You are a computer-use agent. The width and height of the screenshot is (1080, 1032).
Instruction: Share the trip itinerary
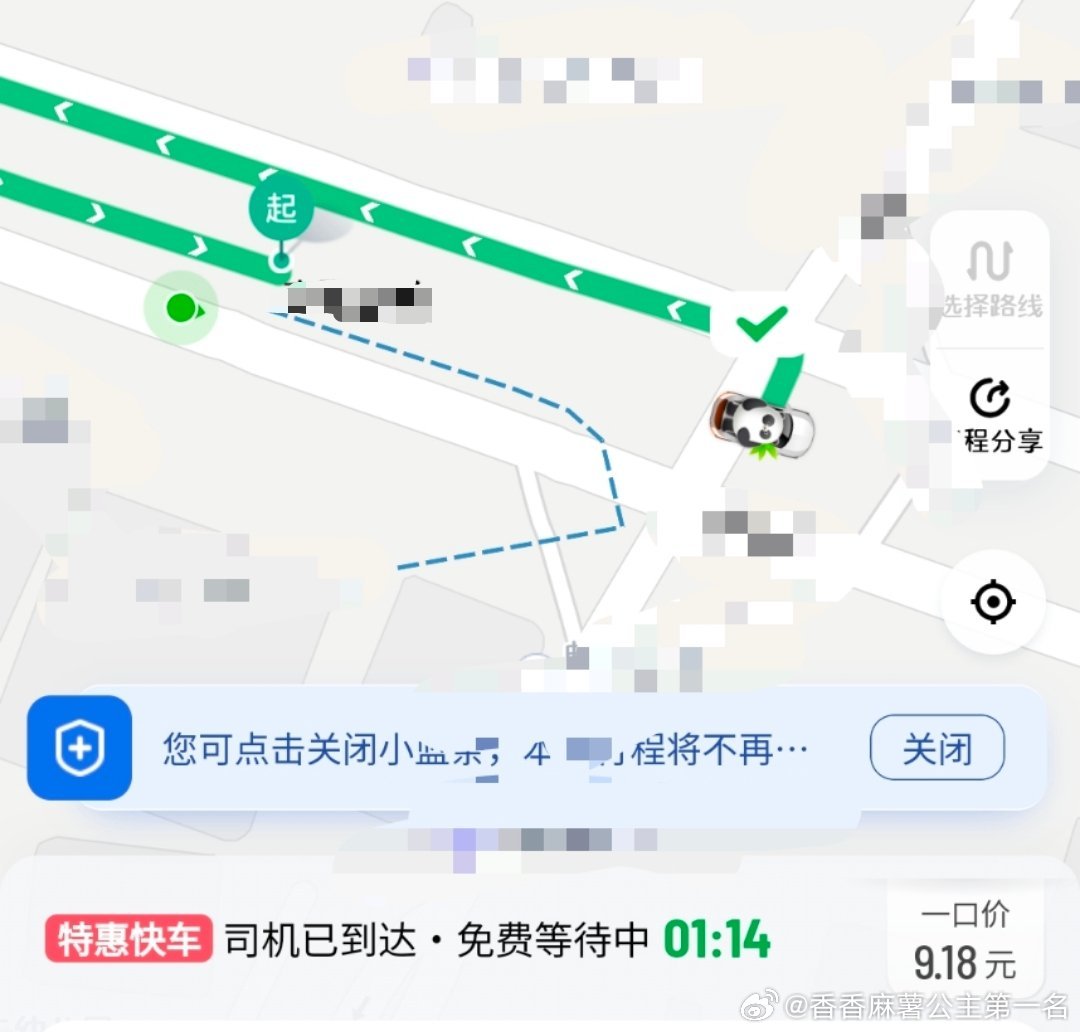click(x=992, y=415)
